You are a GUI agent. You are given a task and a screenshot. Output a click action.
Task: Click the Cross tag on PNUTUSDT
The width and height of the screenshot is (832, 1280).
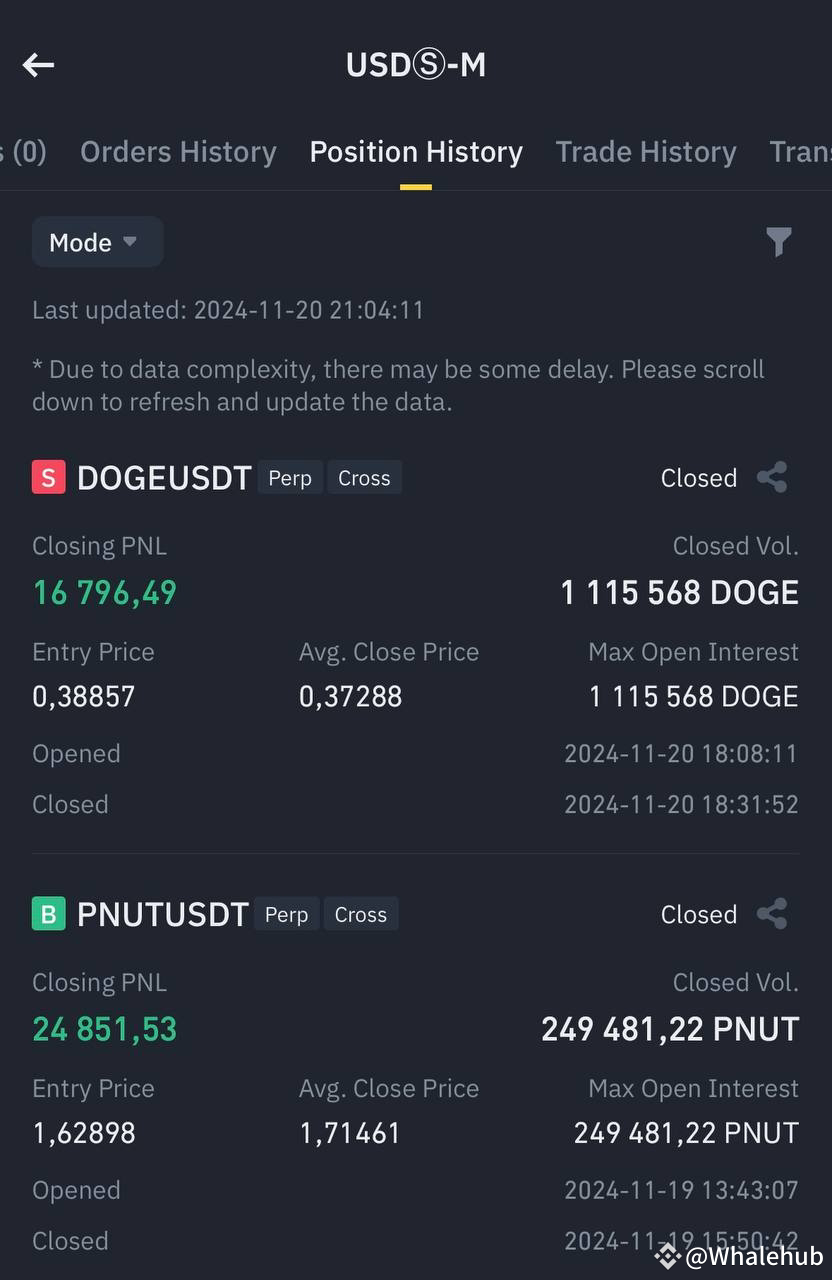(x=361, y=914)
